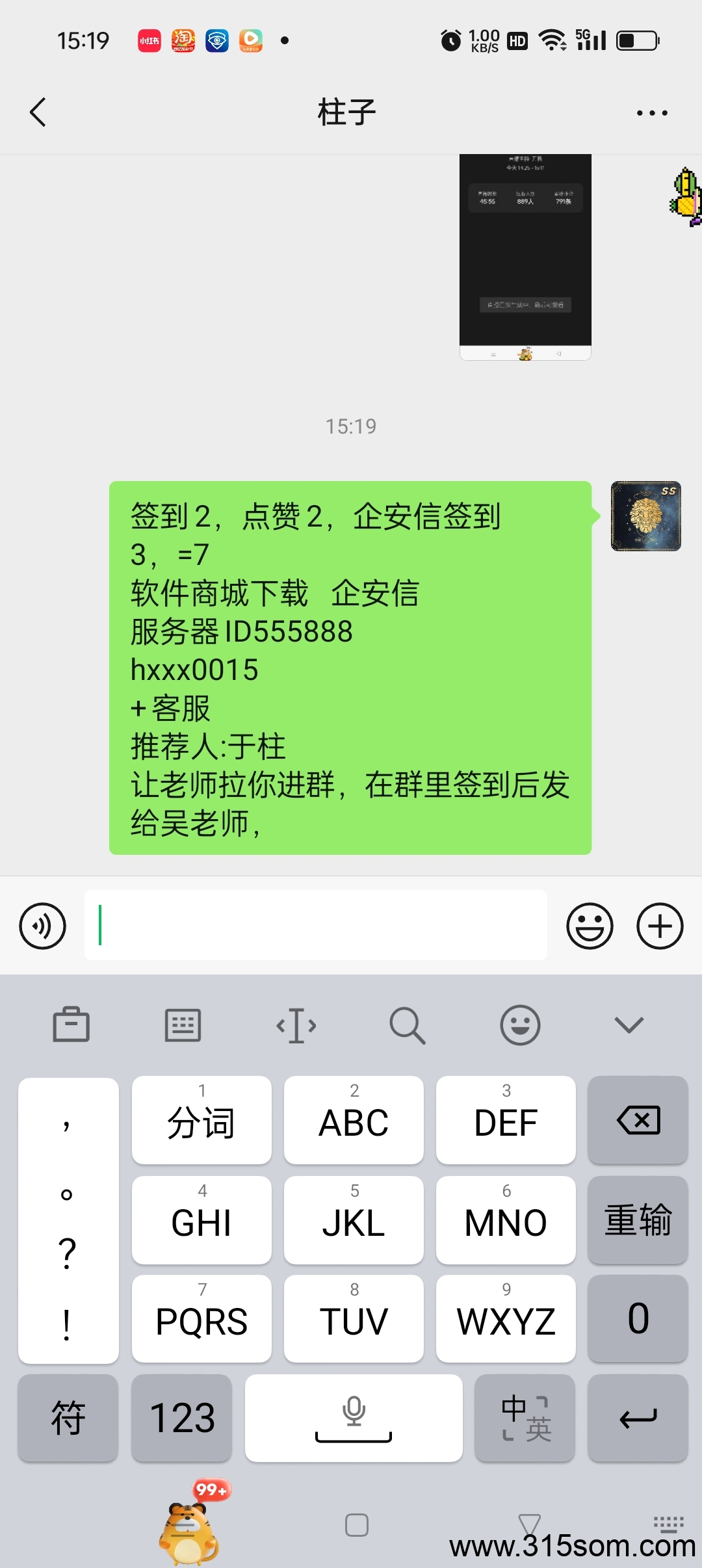Screen dimensions: 702x1568
Task: Collapse the on-screen keyboard
Action: [x=629, y=1025]
